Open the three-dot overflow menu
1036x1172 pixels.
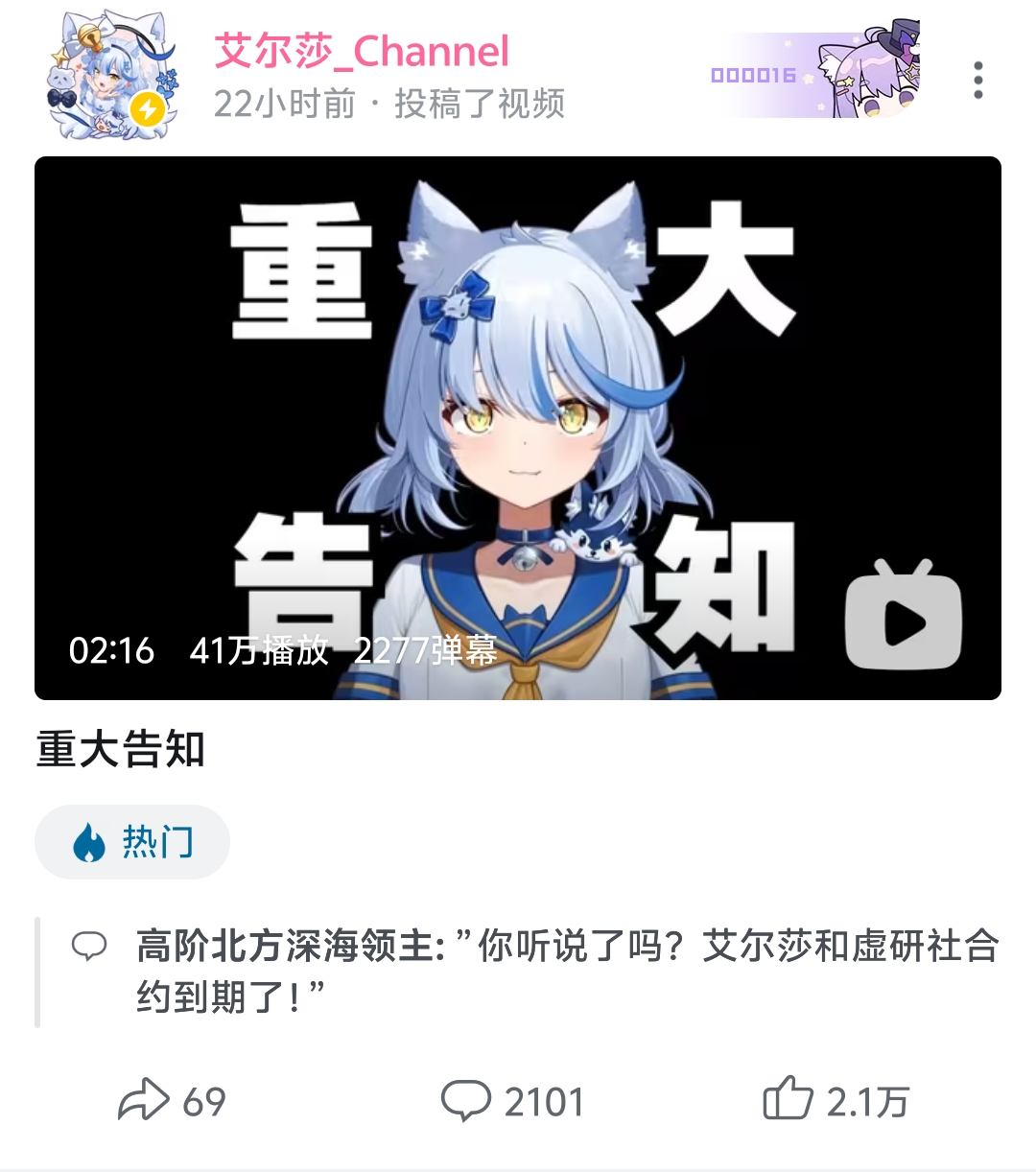[977, 81]
